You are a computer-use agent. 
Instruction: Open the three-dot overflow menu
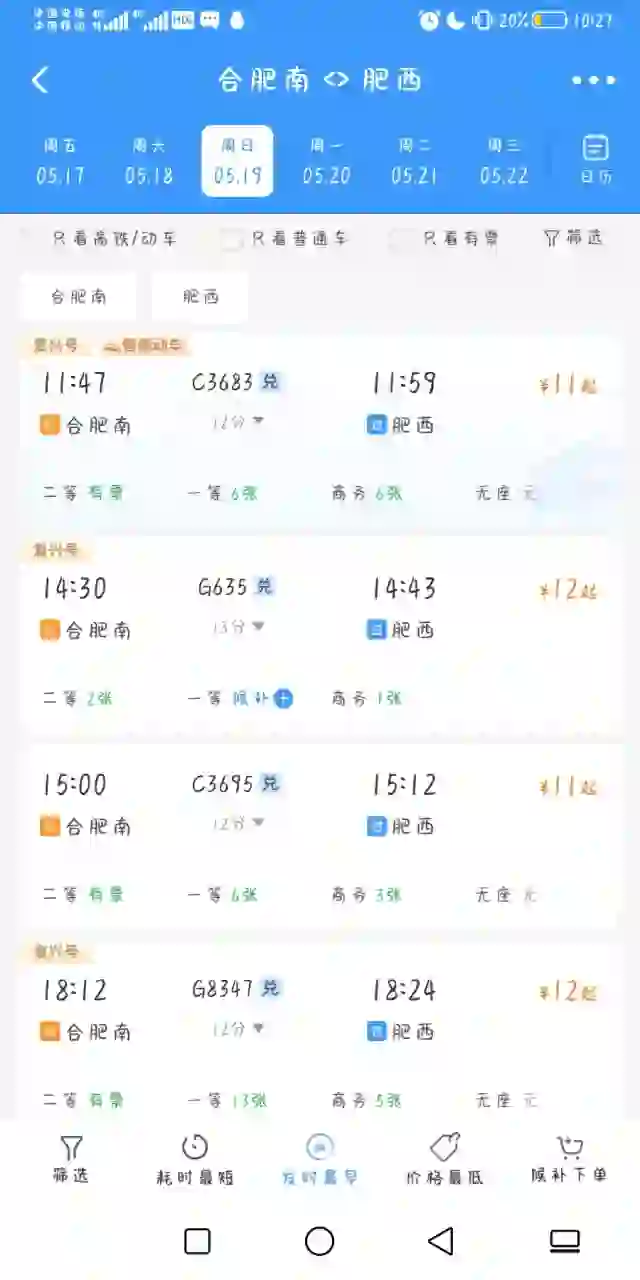click(593, 81)
